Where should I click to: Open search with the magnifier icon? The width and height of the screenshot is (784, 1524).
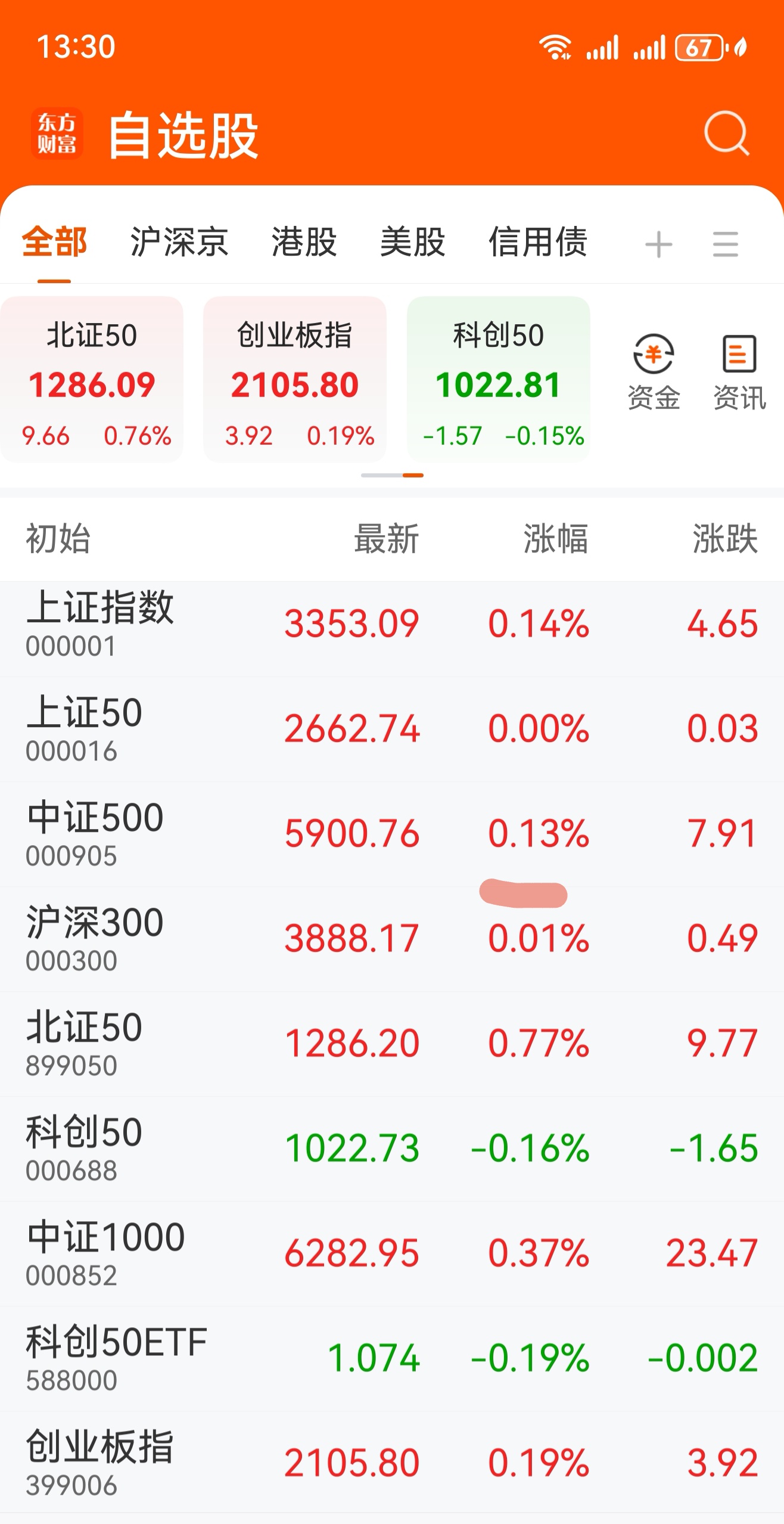coord(726,136)
